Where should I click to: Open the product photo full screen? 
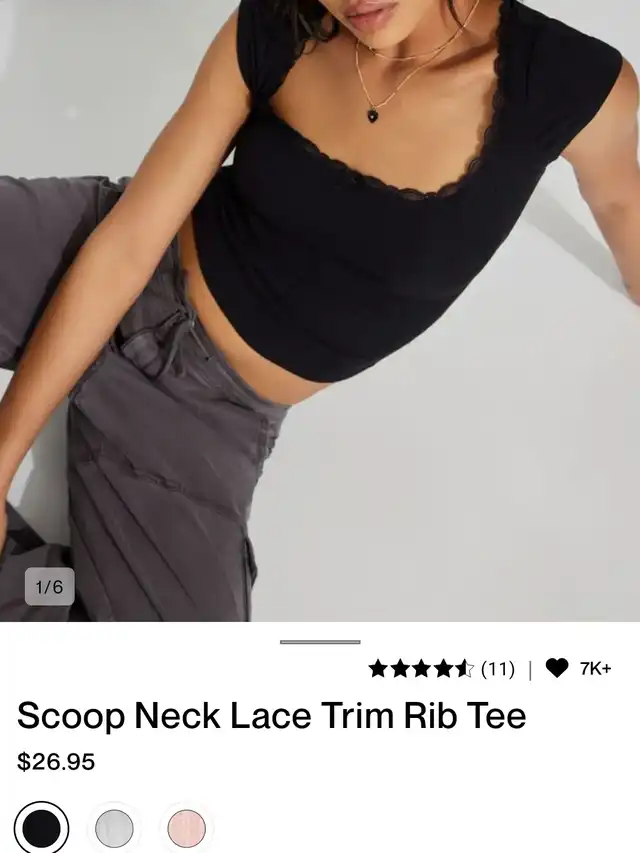point(320,310)
